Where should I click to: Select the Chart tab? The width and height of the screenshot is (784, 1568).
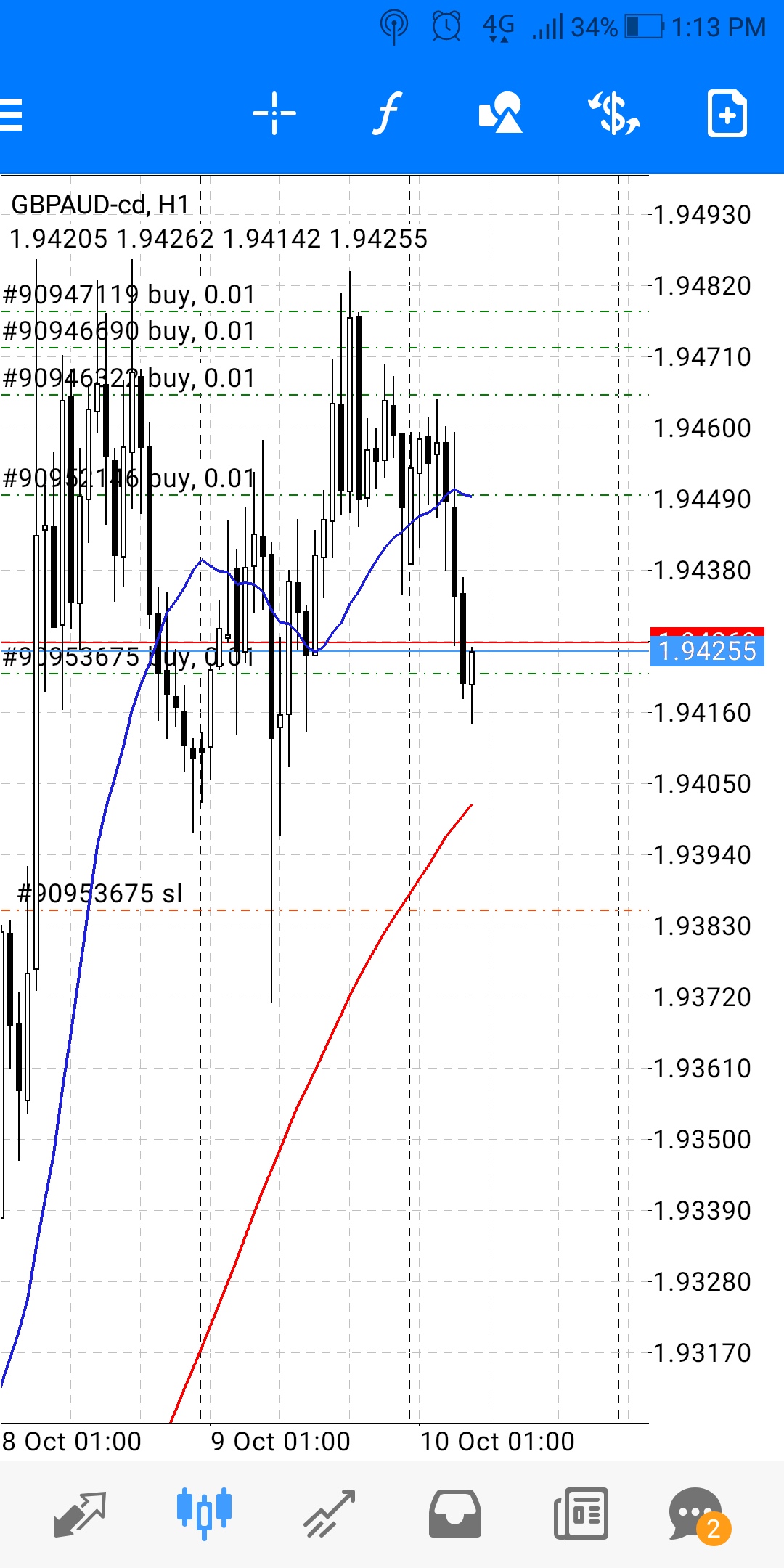204,1514
